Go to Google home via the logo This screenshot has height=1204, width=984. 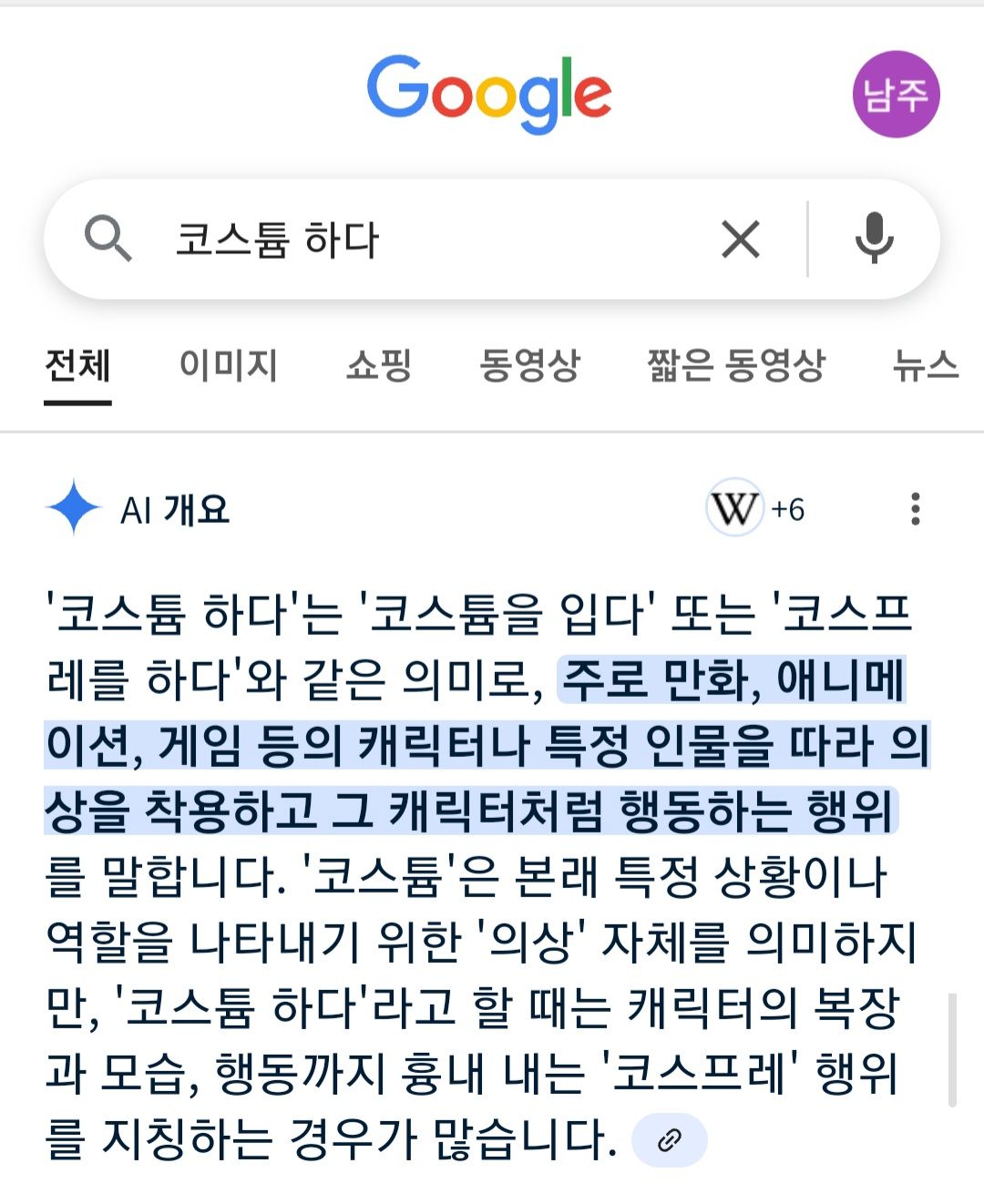click(x=489, y=93)
